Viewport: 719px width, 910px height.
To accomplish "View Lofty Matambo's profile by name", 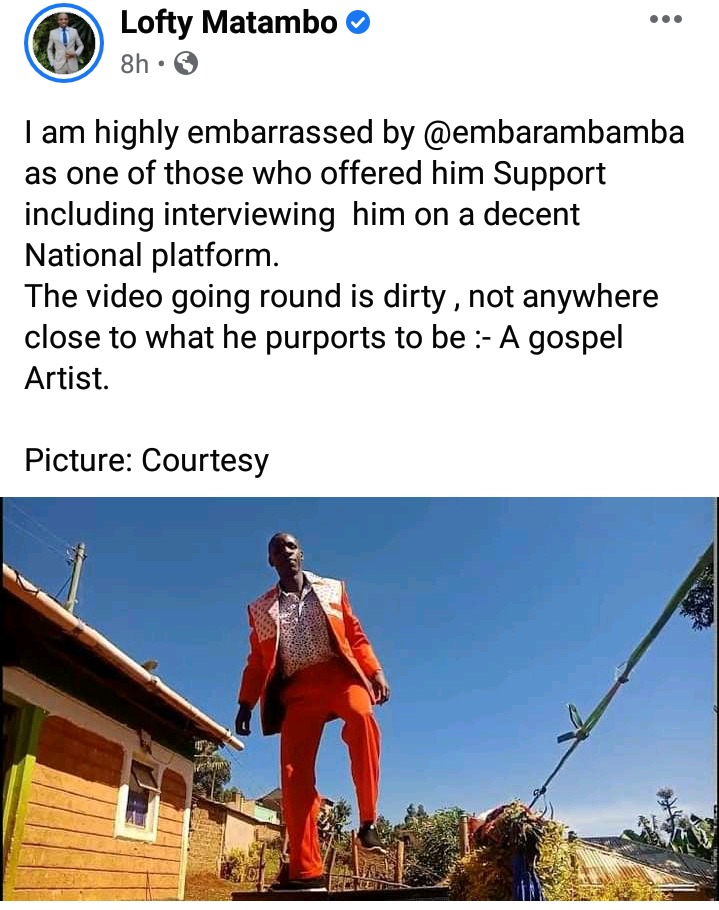I will (x=228, y=22).
